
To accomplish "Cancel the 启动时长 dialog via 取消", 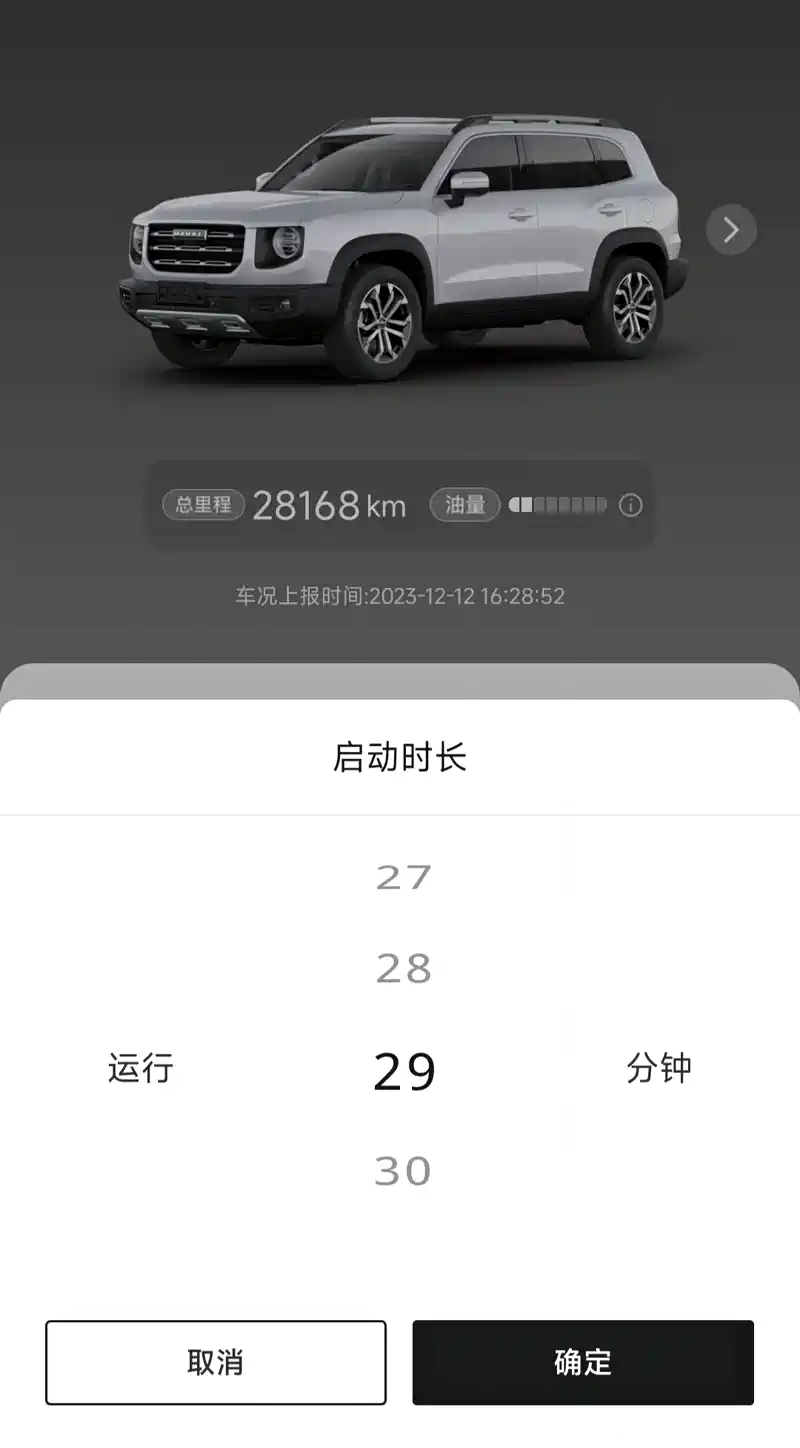I will click(215, 1362).
